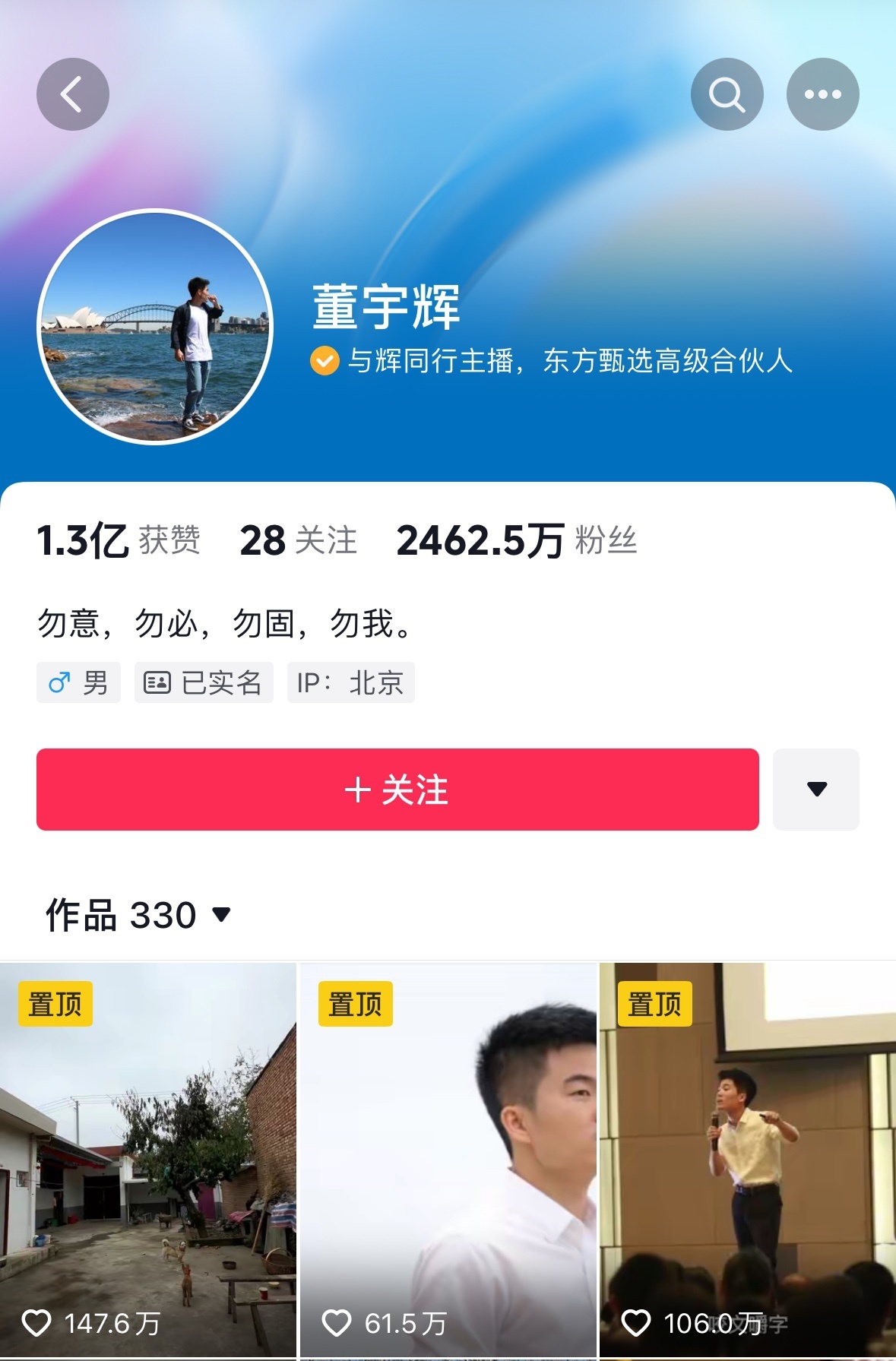Tap the 1.3亿 获赞 likes count
This screenshot has height=1361, width=896.
click(x=119, y=540)
